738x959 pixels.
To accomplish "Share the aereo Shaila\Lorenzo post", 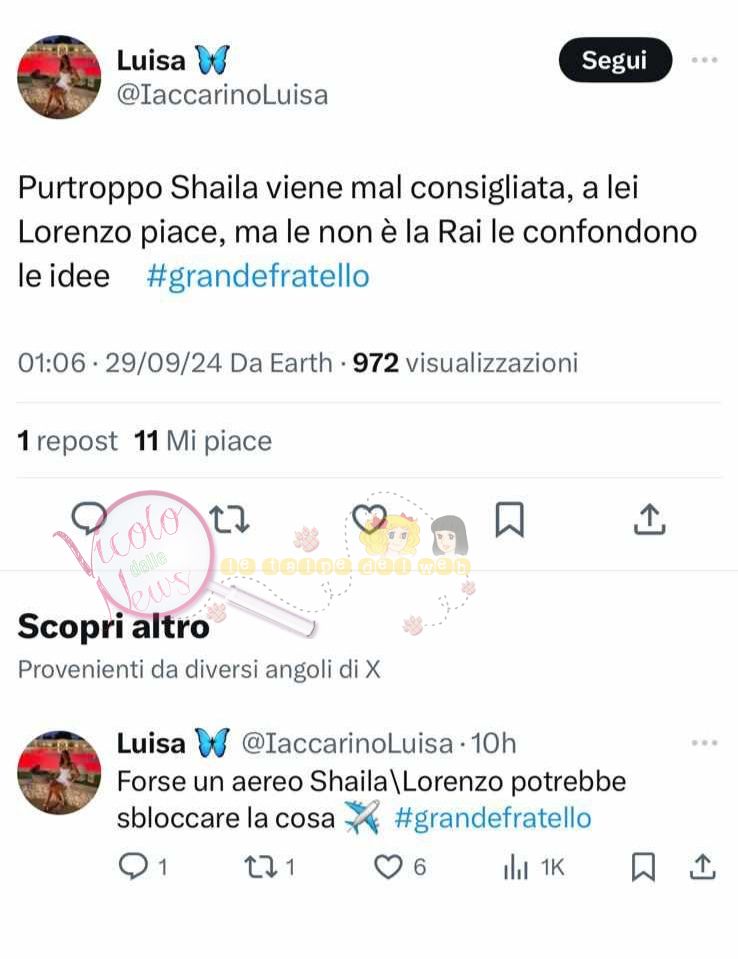I will pyautogui.click(x=703, y=866).
